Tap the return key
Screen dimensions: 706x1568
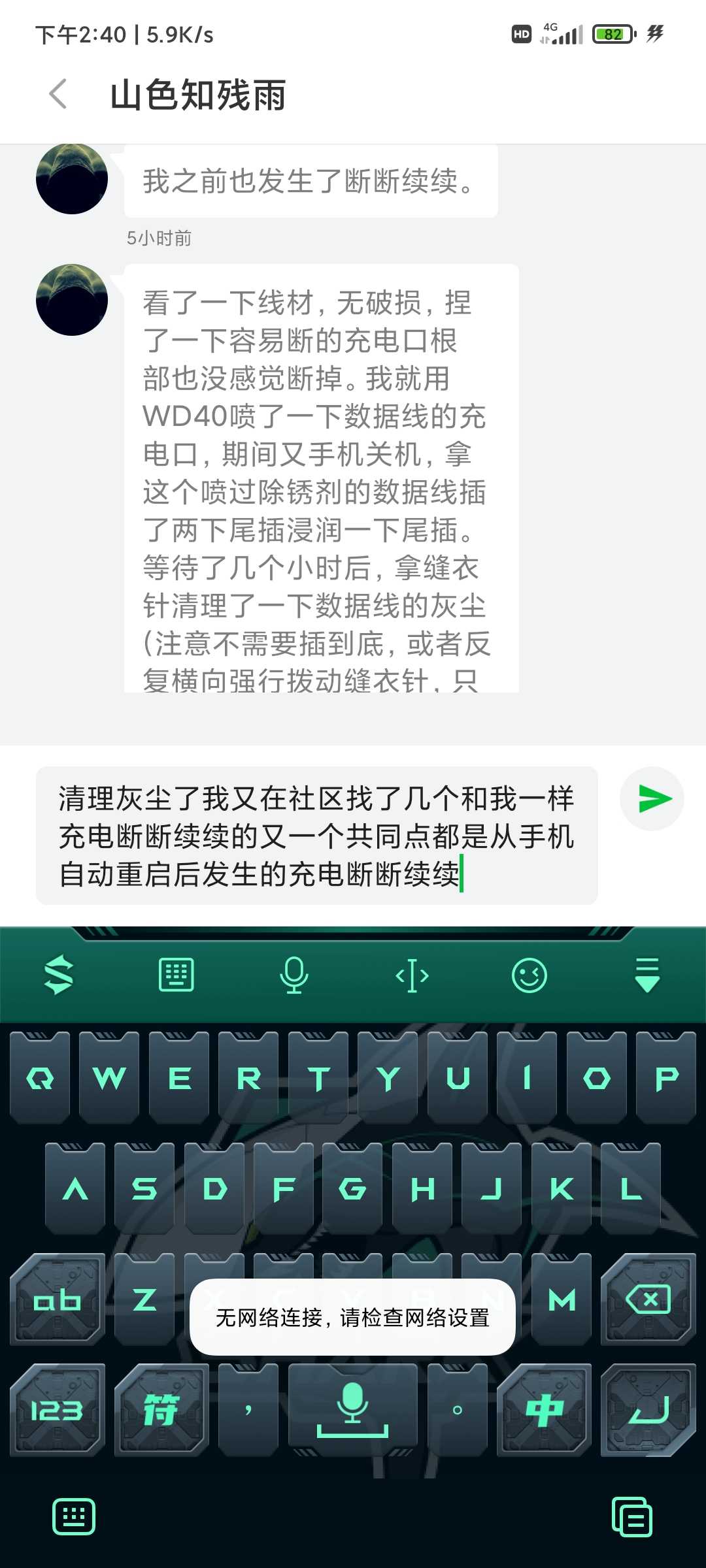pos(648,1410)
